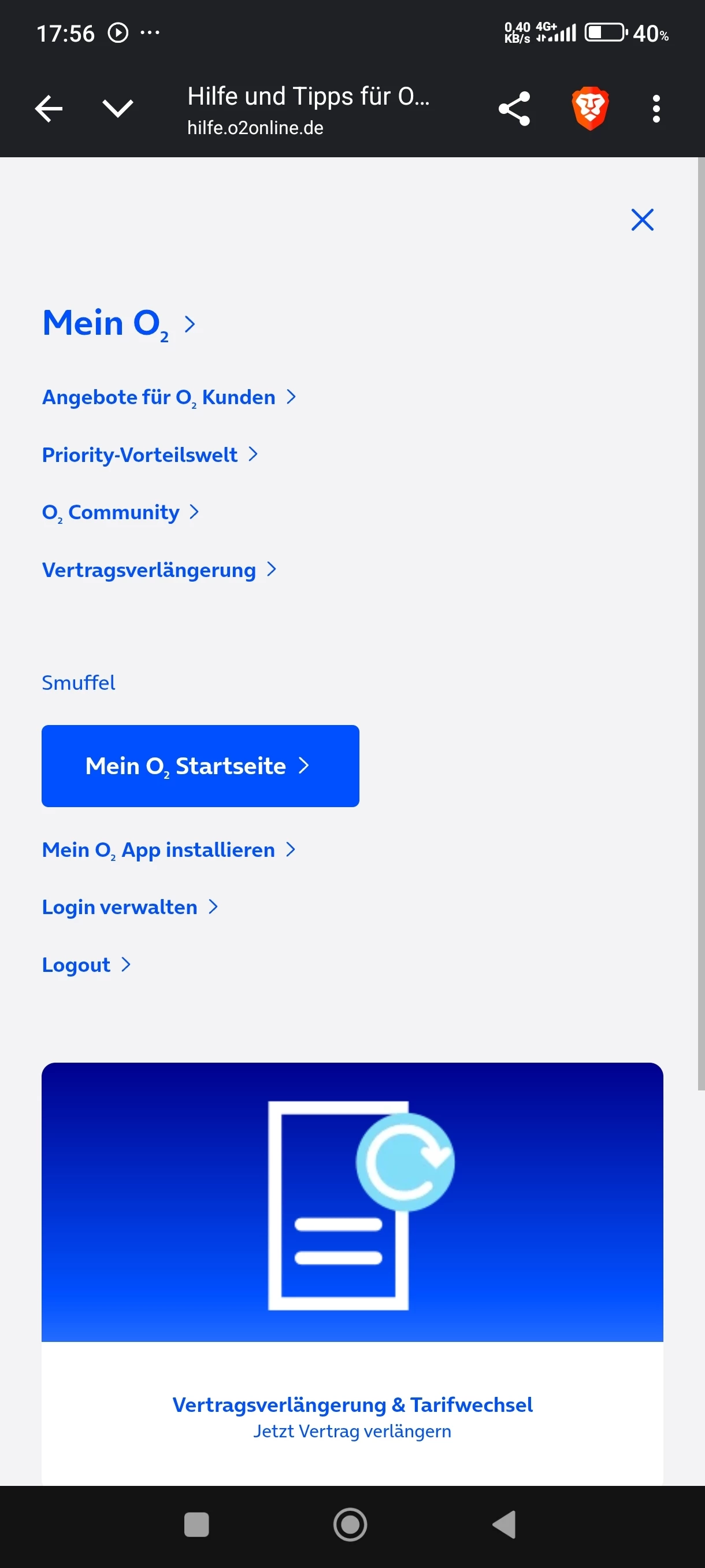The image size is (705, 1568).
Task: Open the browser overflow menu
Action: point(656,109)
